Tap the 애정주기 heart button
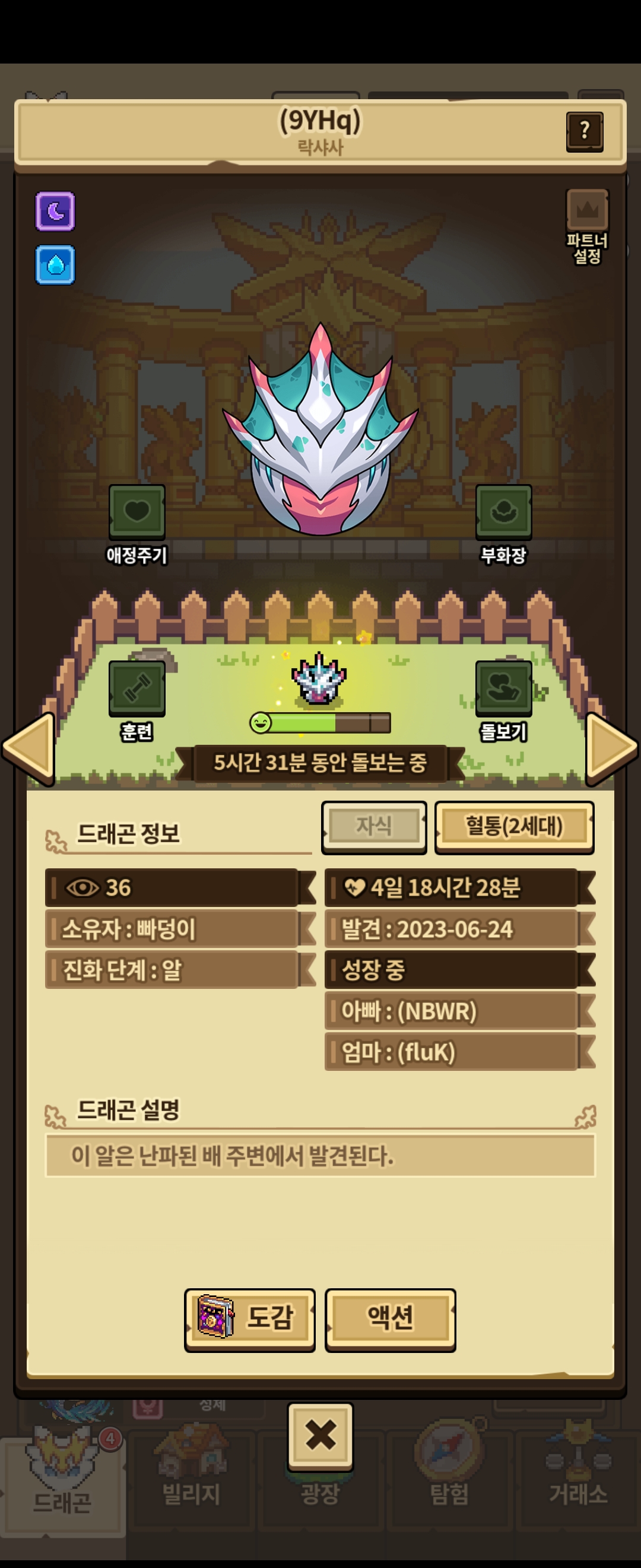Screen dimensions: 641x1568 137,524
